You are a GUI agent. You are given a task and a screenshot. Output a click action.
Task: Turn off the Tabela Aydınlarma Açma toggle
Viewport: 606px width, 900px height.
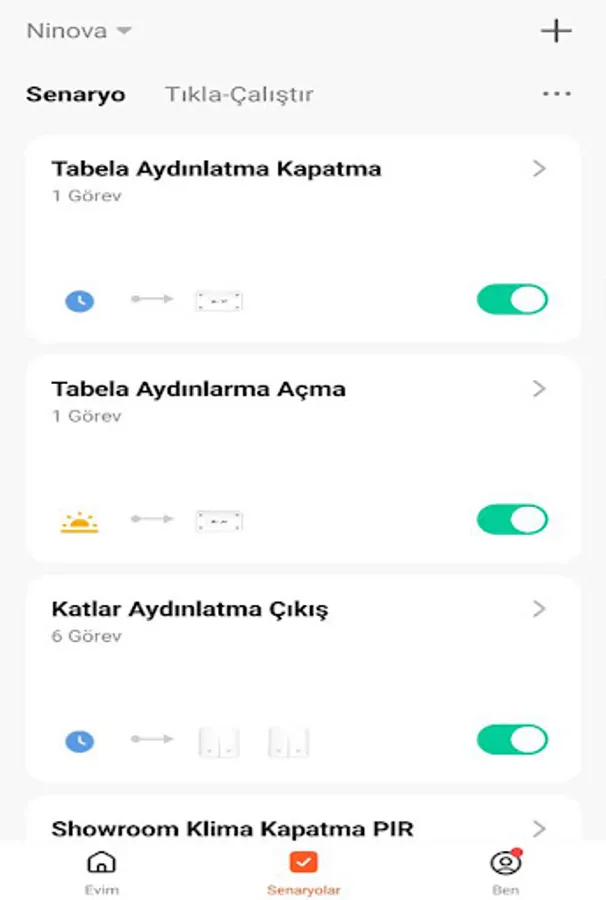point(512,519)
